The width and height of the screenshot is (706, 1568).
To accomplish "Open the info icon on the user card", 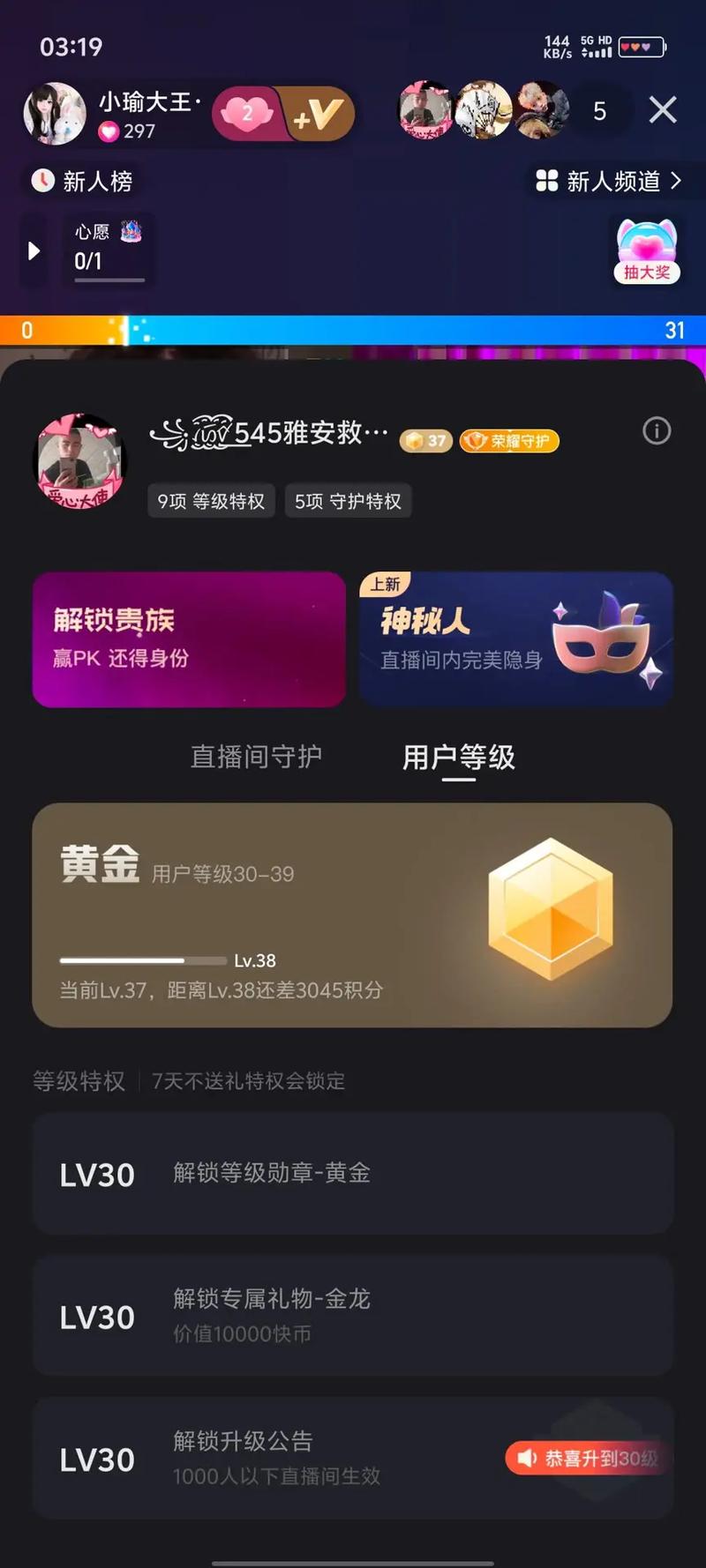I will (656, 432).
